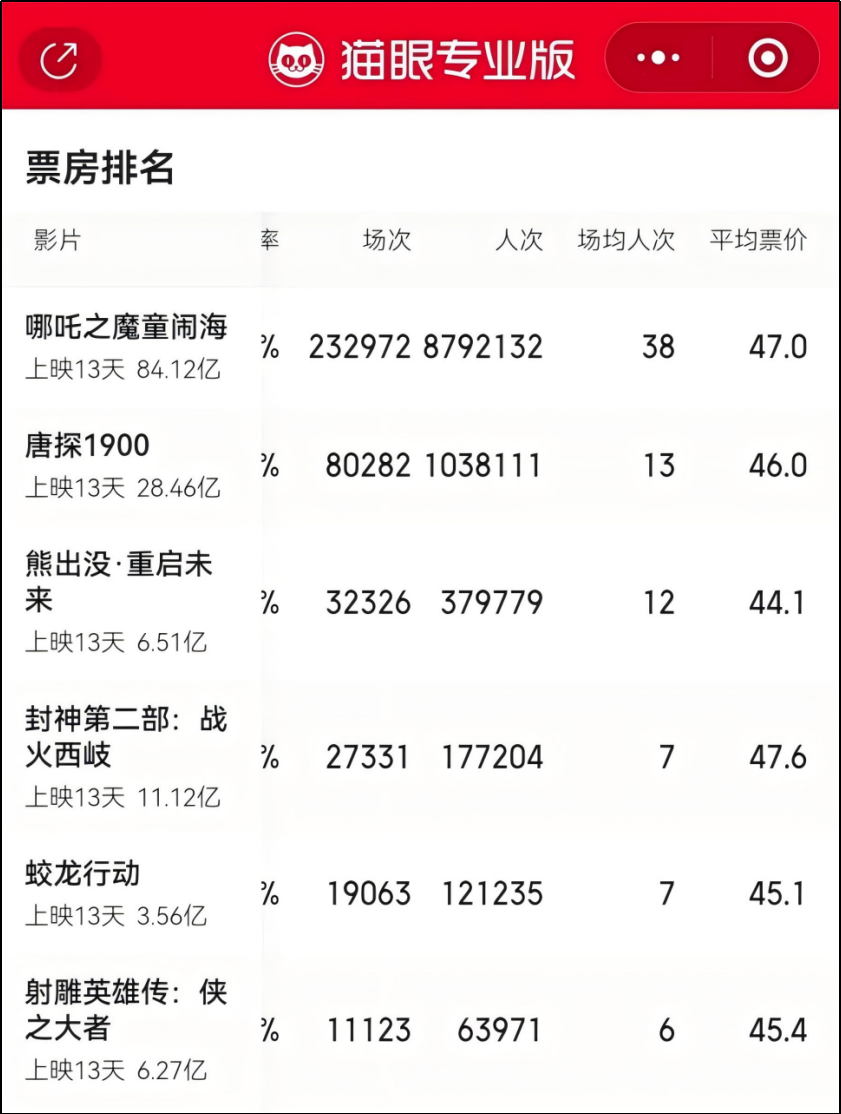Open the 蛟龙行动 movie entry
841x1114 pixels.
pyautogui.click(x=420, y=893)
